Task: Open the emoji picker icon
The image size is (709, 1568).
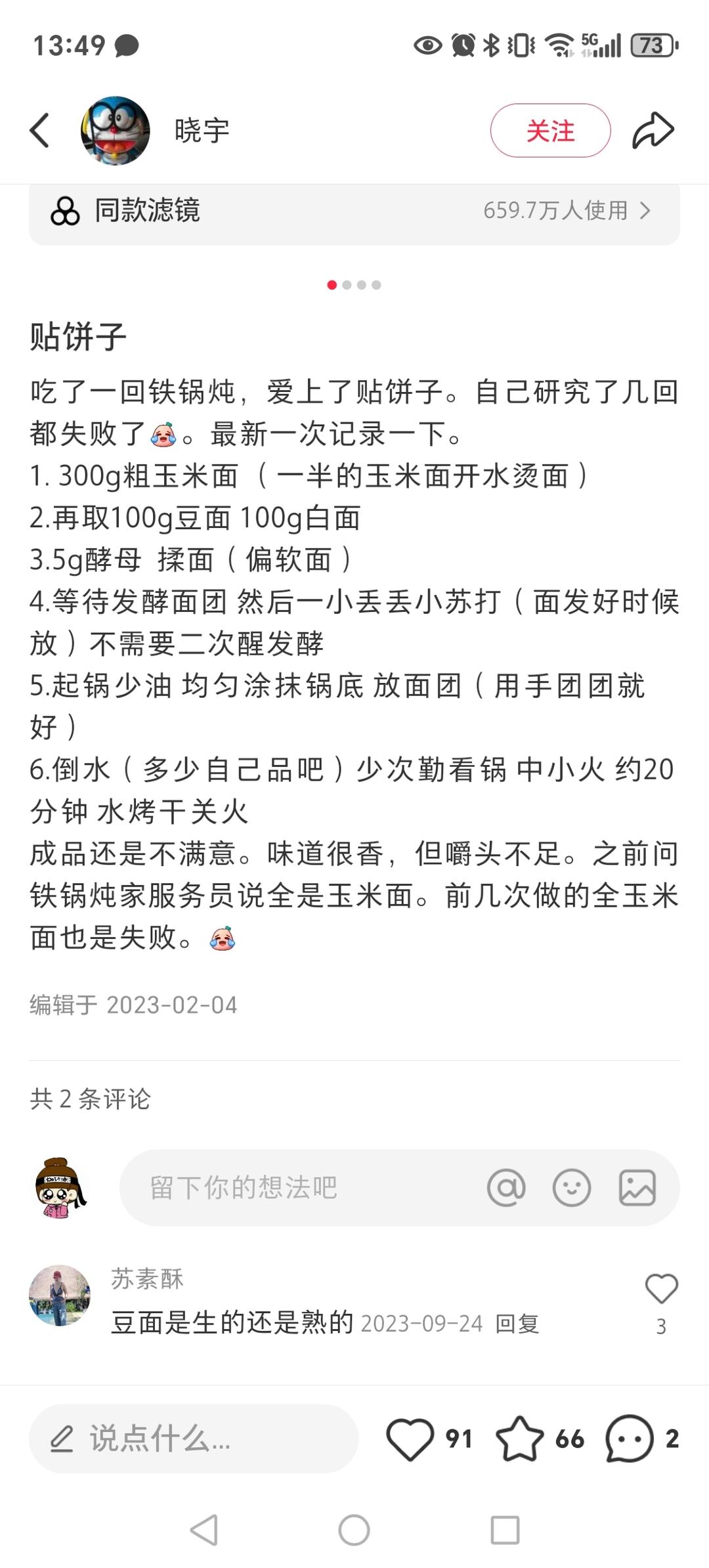Action: (571, 1187)
